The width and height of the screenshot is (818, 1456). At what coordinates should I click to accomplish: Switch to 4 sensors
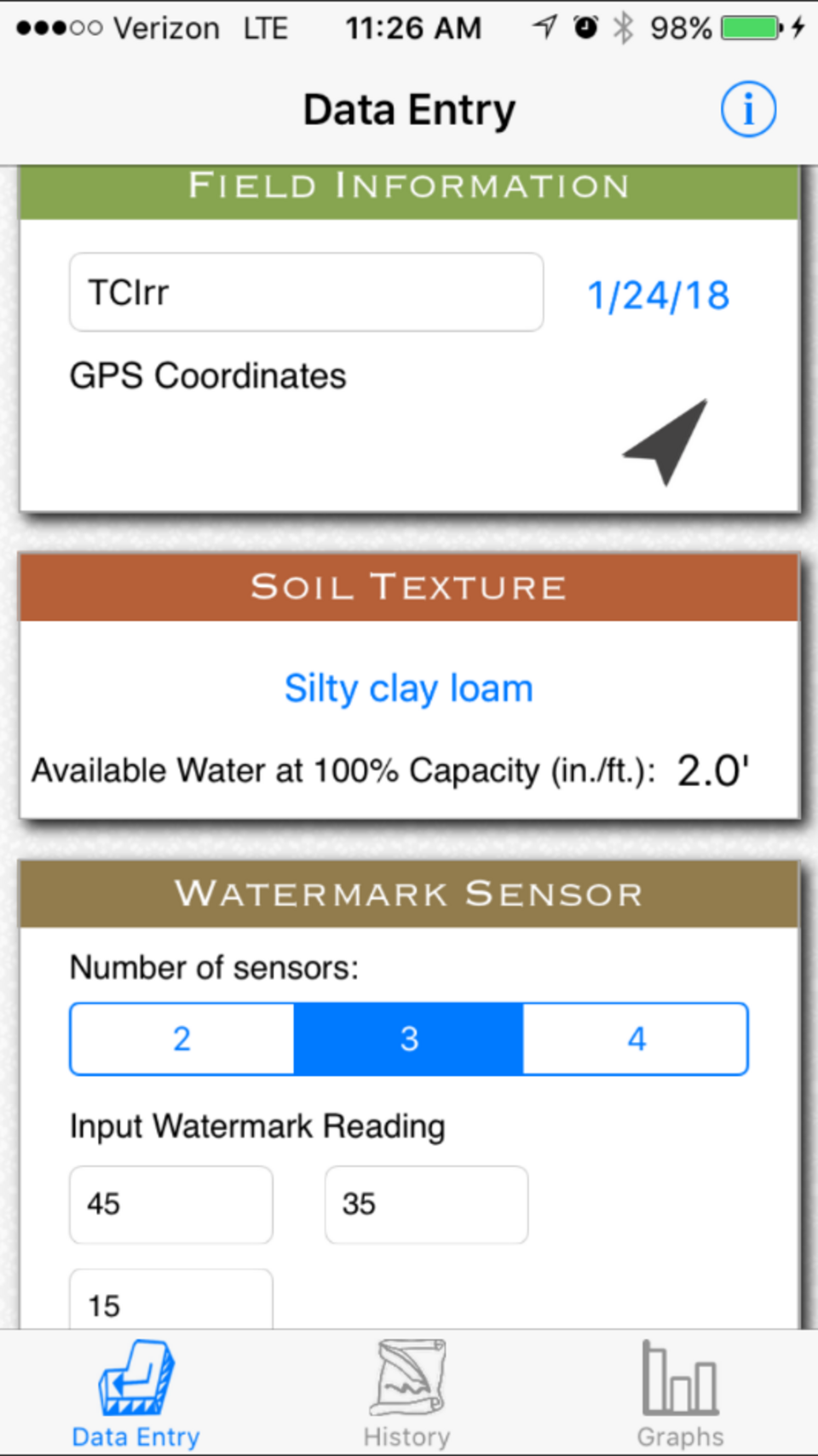636,1039
